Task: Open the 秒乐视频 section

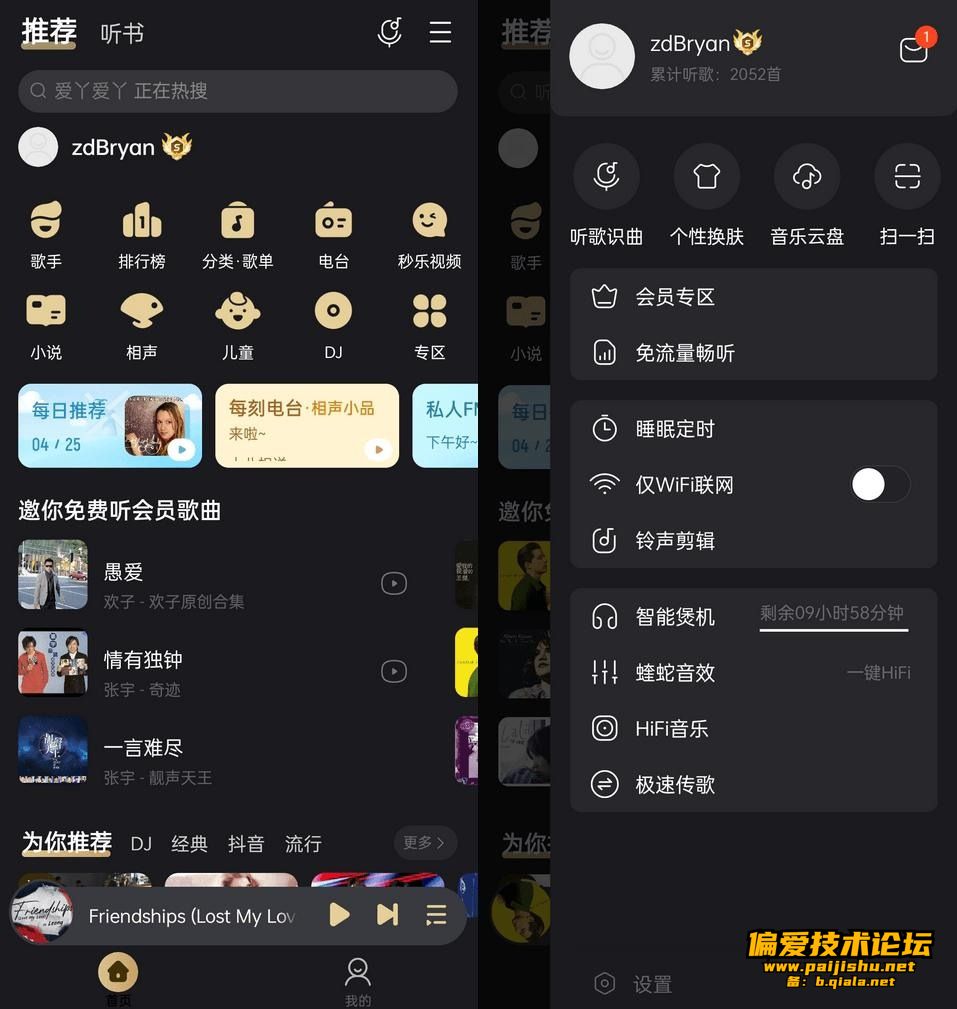Action: pyautogui.click(x=429, y=236)
